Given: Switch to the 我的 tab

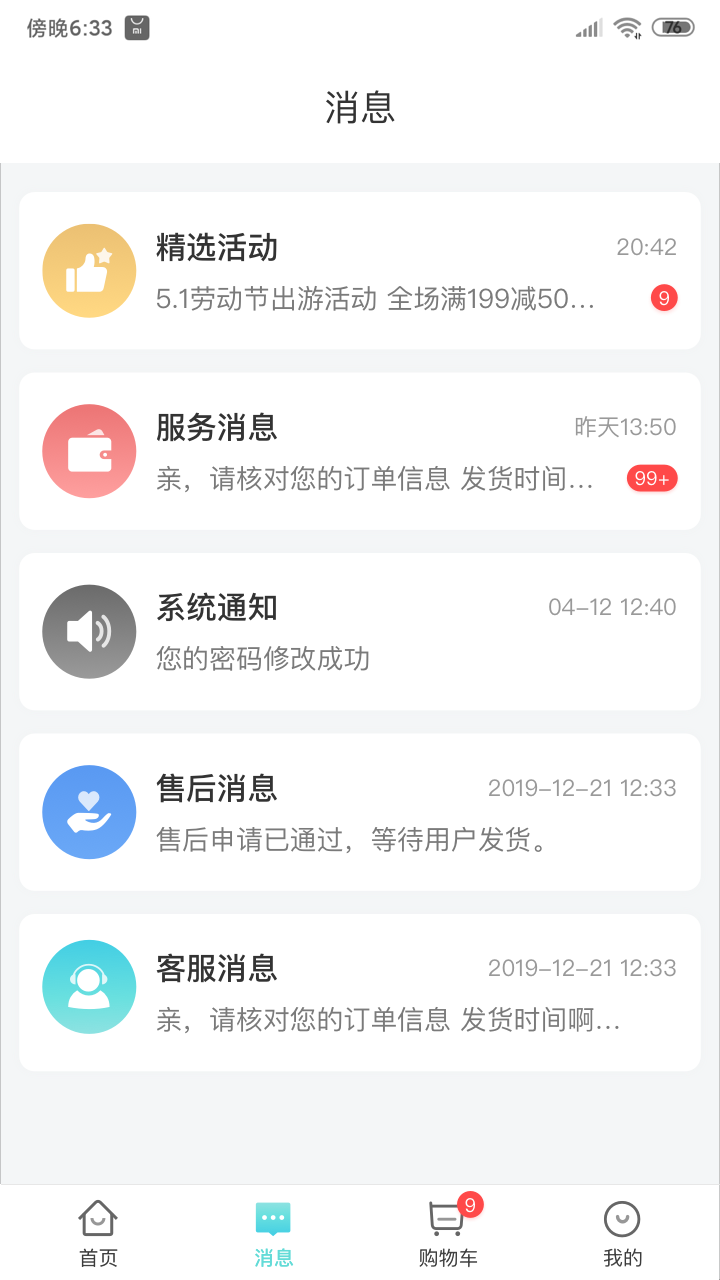Looking at the screenshot, I should click(622, 1234).
